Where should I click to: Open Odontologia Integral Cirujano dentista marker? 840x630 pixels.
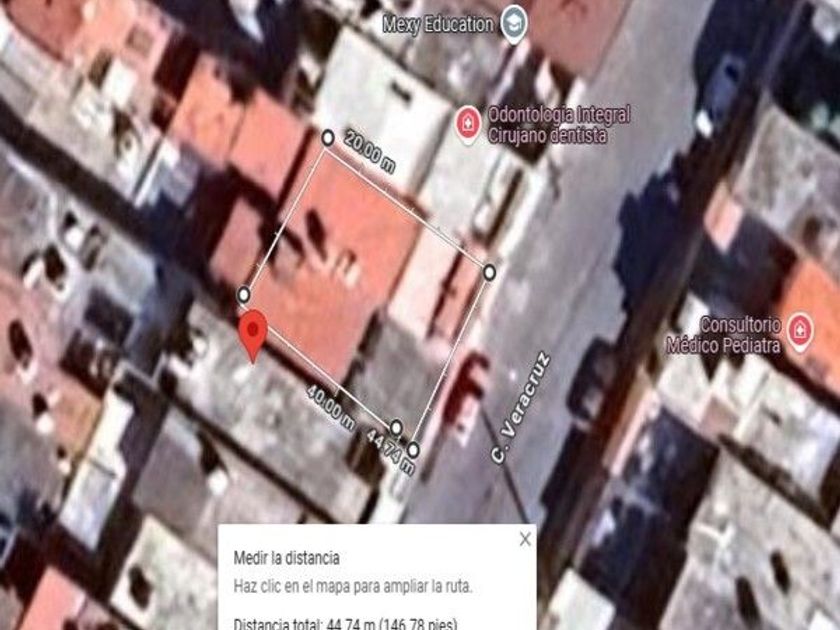tap(469, 124)
